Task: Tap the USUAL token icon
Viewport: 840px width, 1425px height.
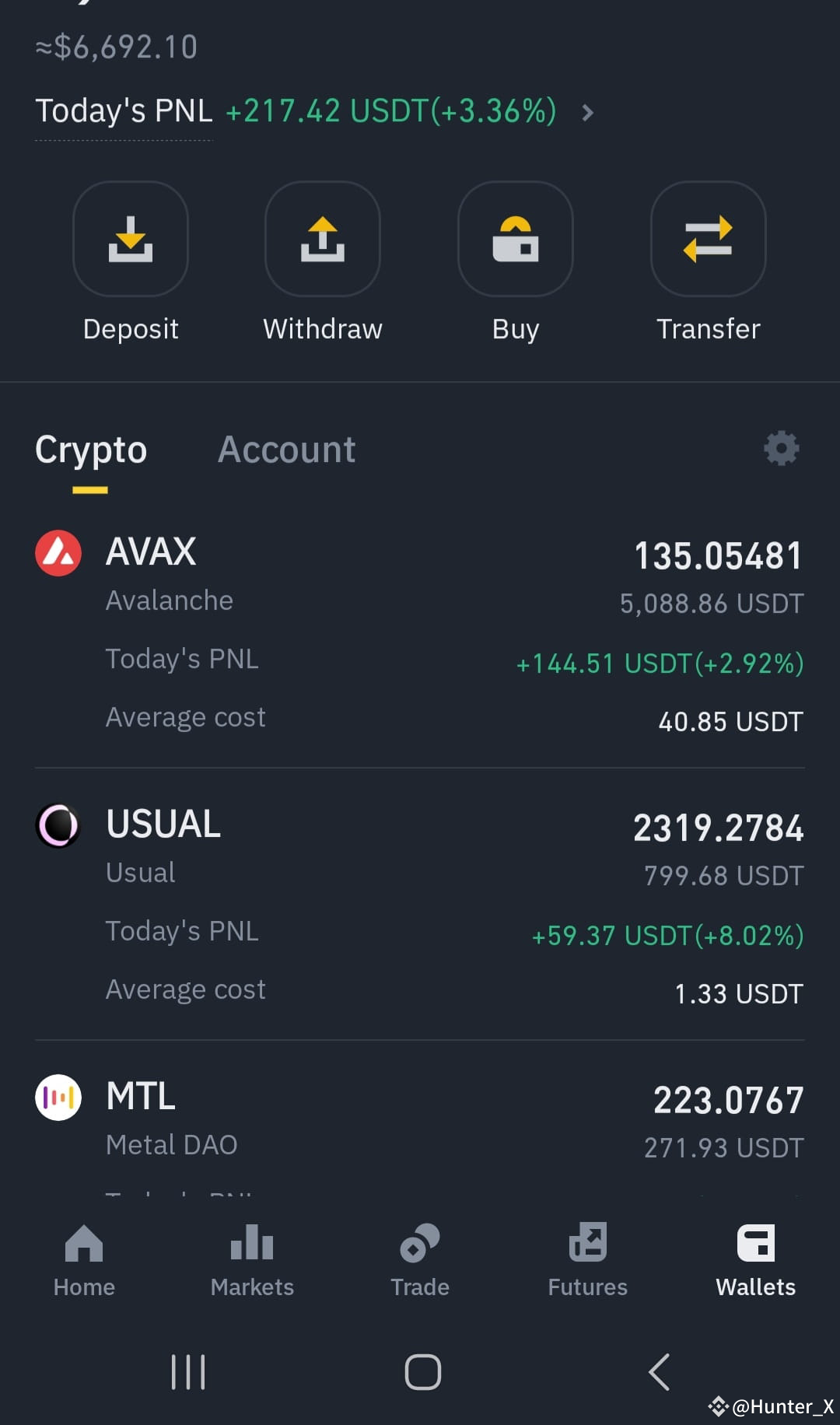Action: point(58,826)
